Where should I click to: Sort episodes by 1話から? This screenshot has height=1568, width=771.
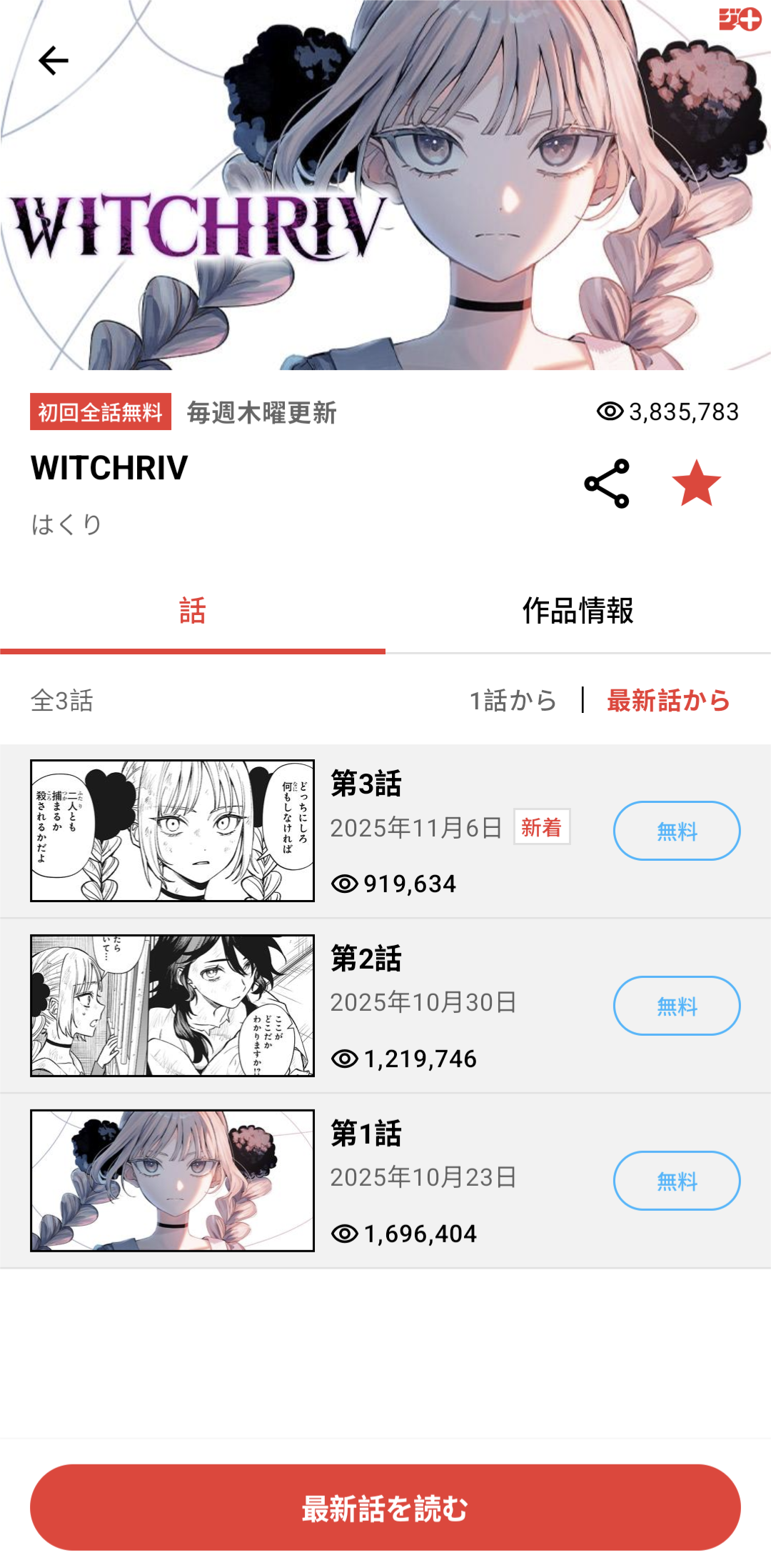[x=513, y=701]
